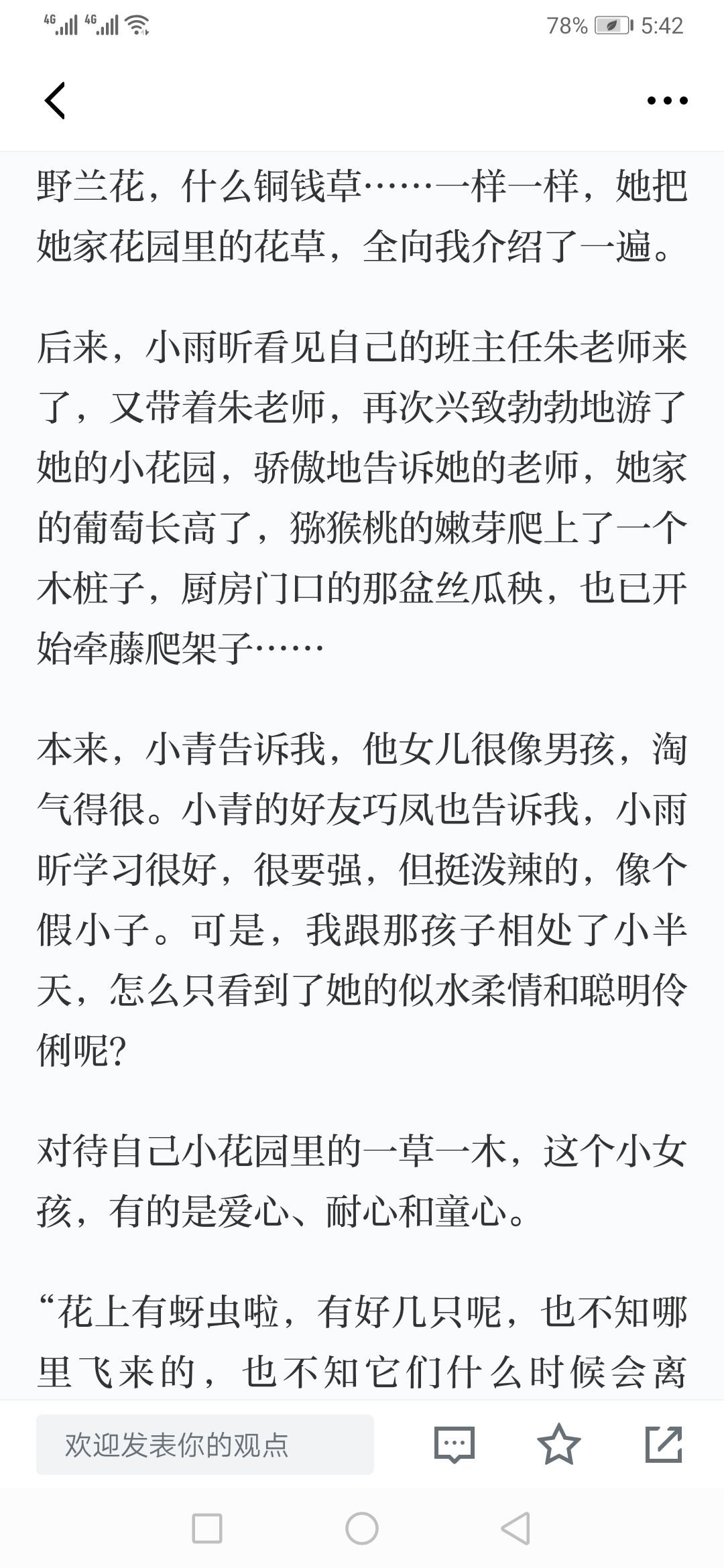Open the comments bubble icon
The width and height of the screenshot is (724, 1568).
pyautogui.click(x=455, y=1445)
